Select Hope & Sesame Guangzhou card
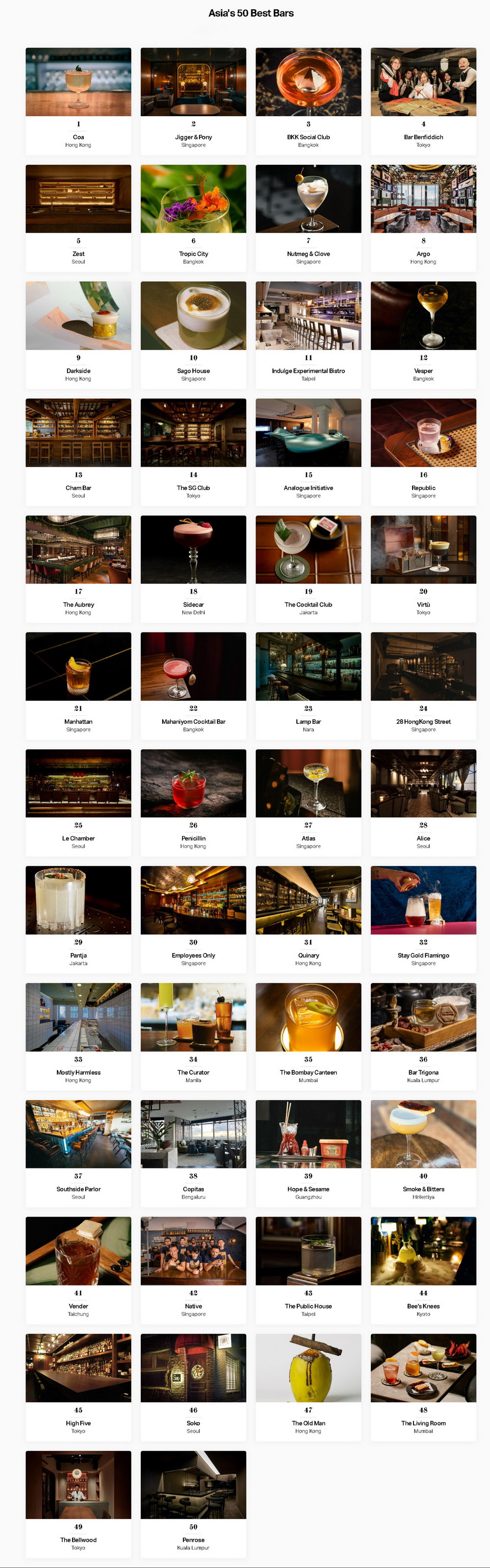490x1568 pixels. [x=308, y=1152]
